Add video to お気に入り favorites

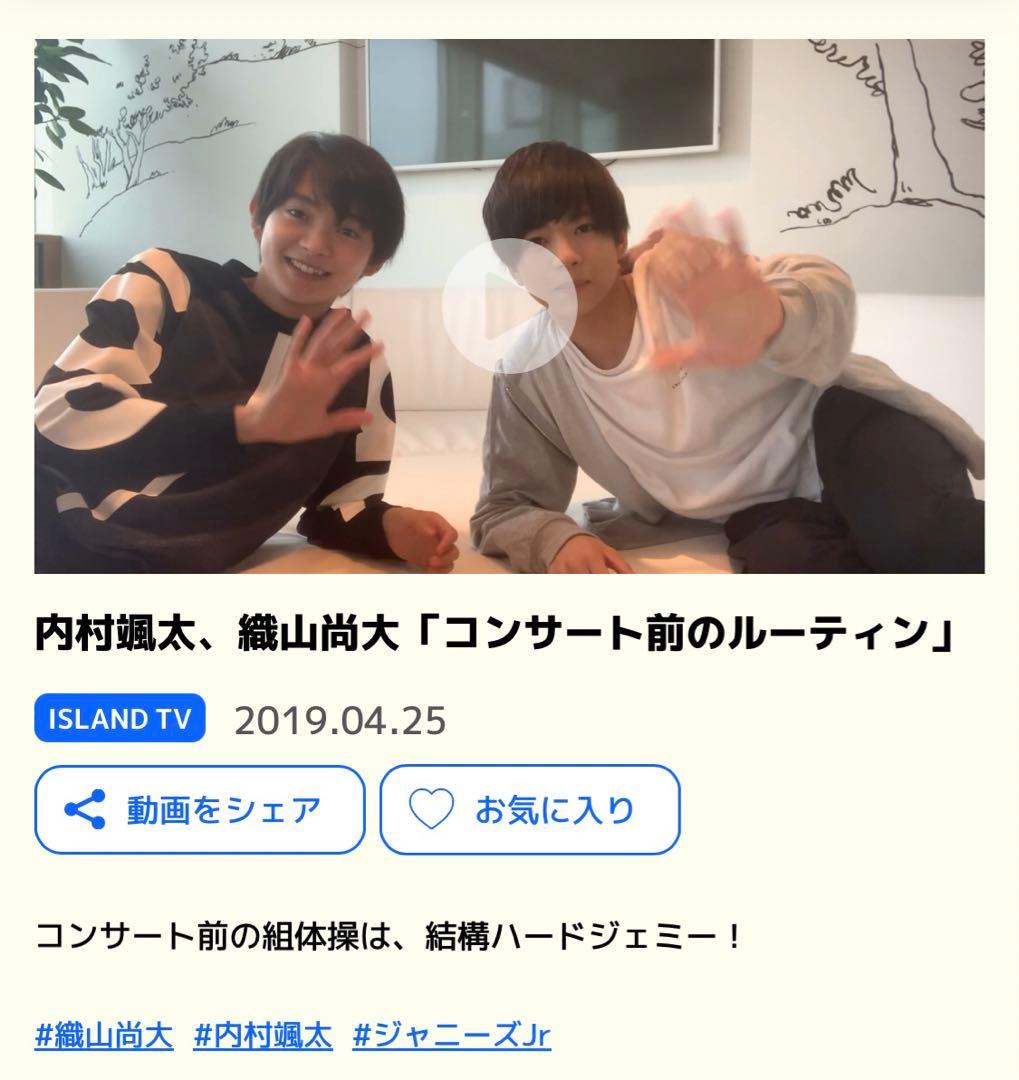[x=530, y=809]
